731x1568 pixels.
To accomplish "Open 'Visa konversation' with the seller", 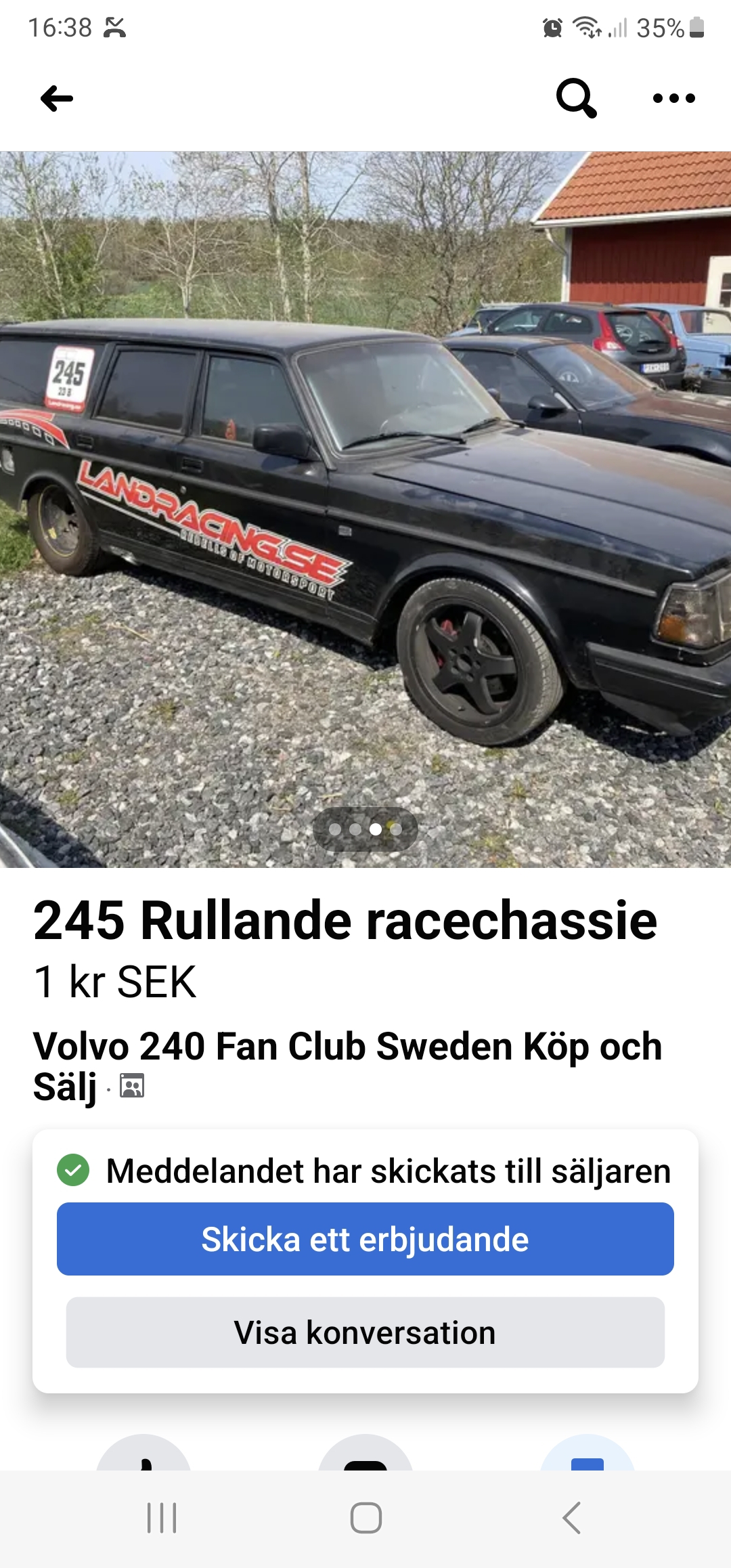I will (365, 1332).
